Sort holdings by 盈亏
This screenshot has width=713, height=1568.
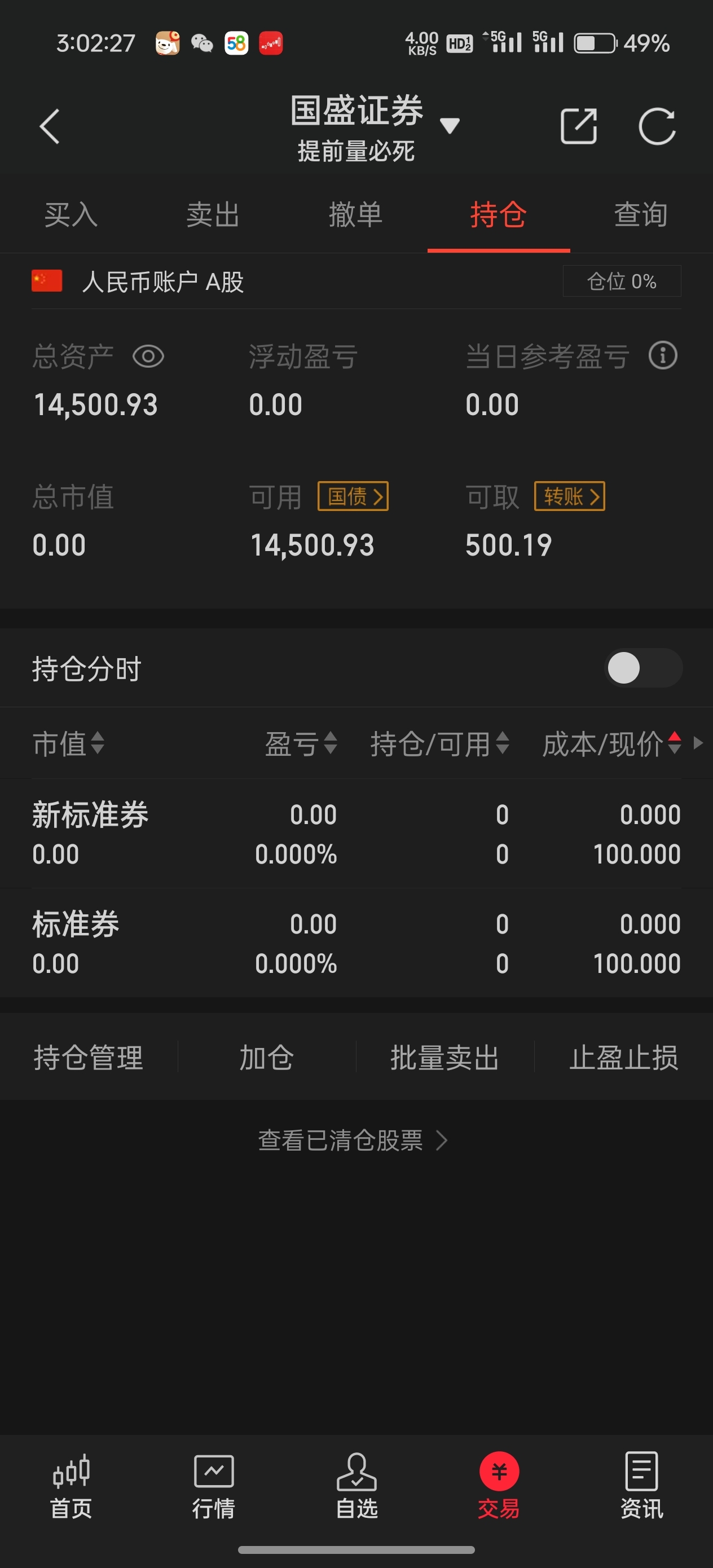coord(301,744)
